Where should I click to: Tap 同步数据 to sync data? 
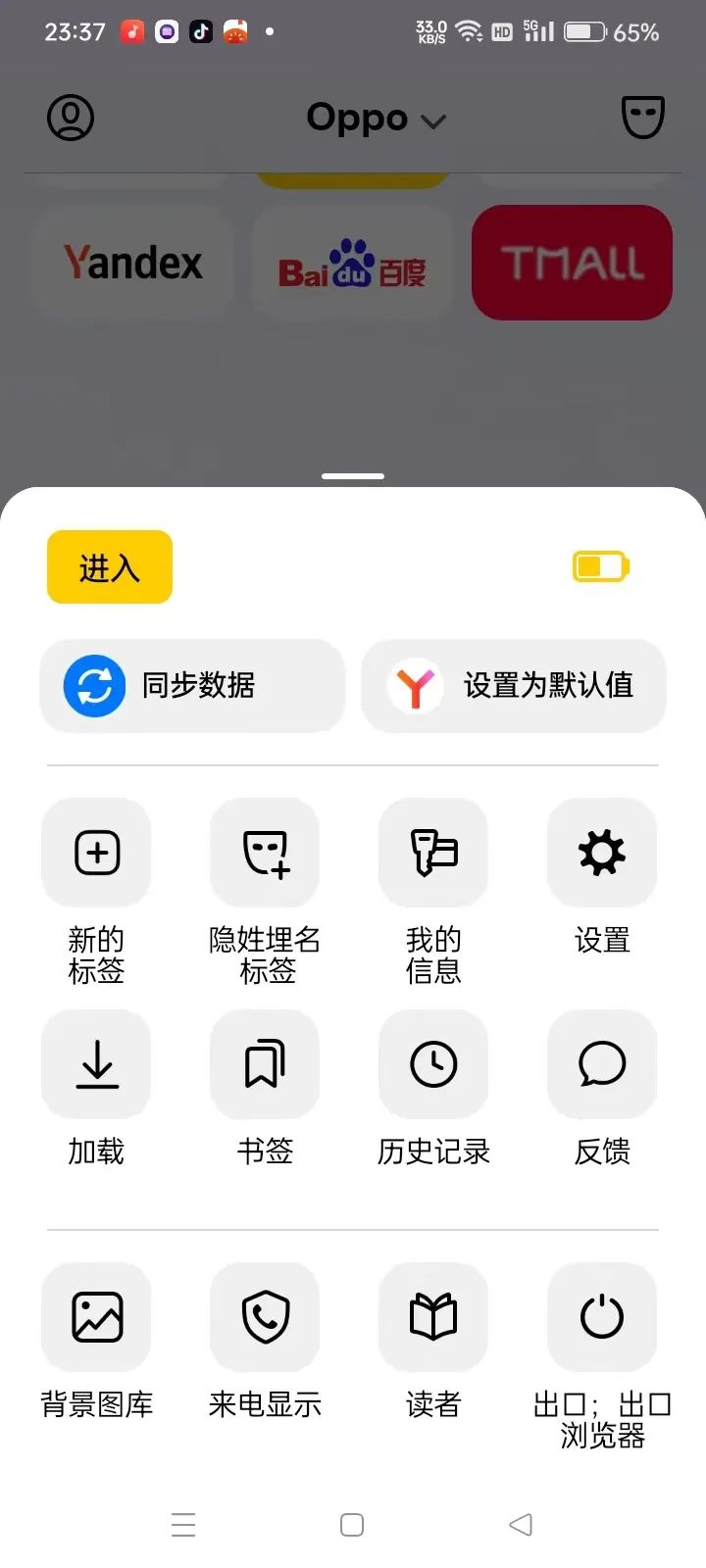192,686
